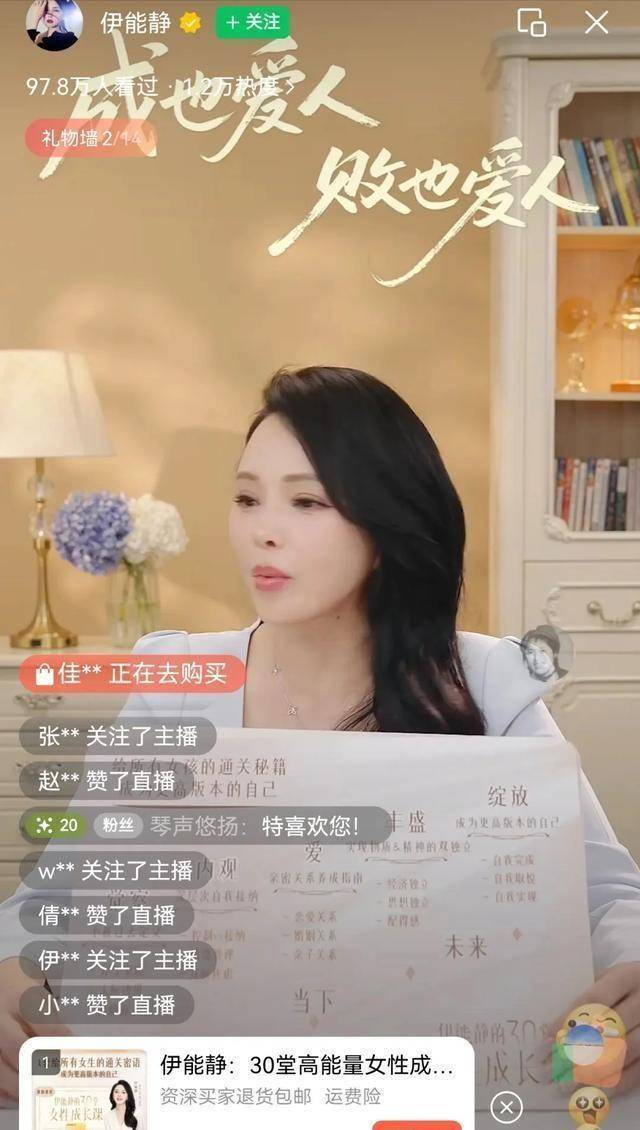Close the live stream
Screen dimensions: 640x1130
[x=597, y=22]
